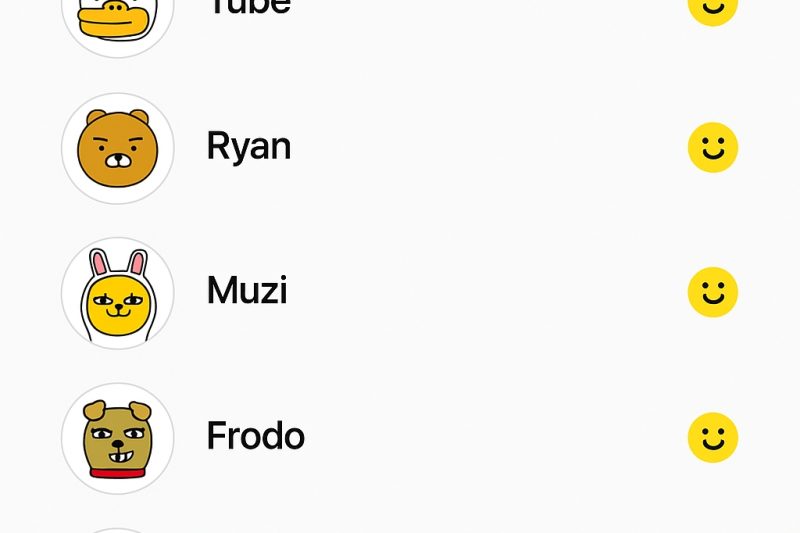Open Frodo's contact row

pos(255,436)
